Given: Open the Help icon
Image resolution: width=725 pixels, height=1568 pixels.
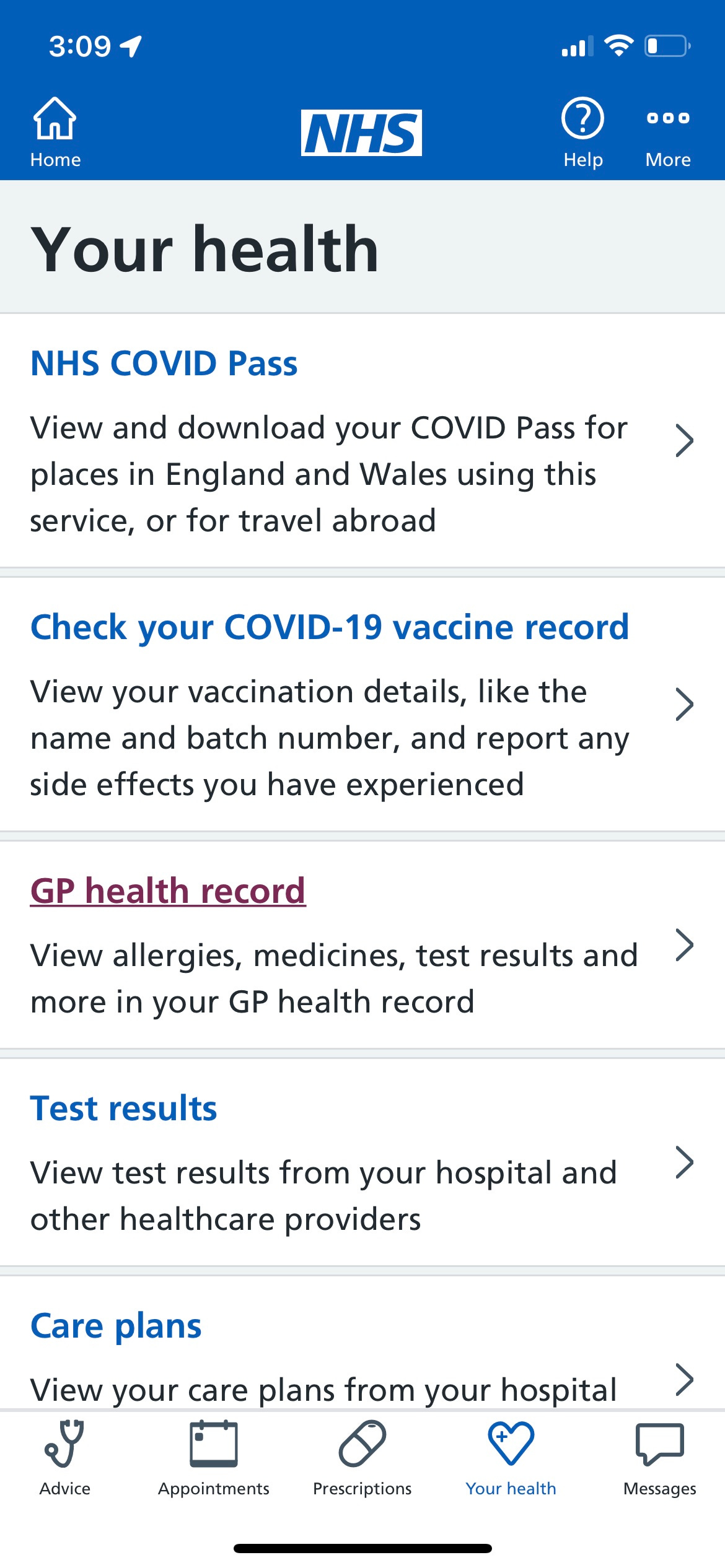Looking at the screenshot, I should (582, 133).
